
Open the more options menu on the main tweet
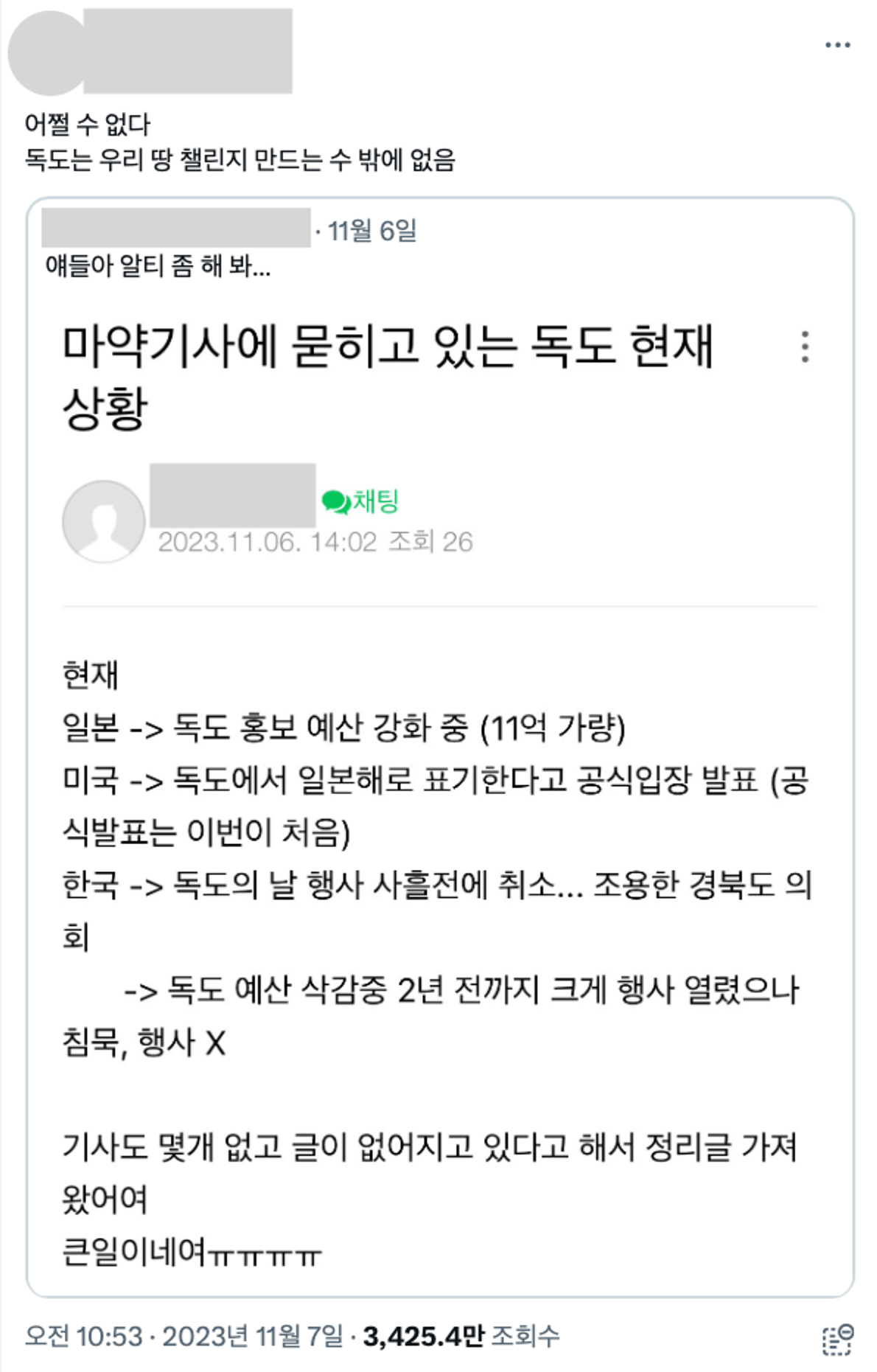pos(836,44)
